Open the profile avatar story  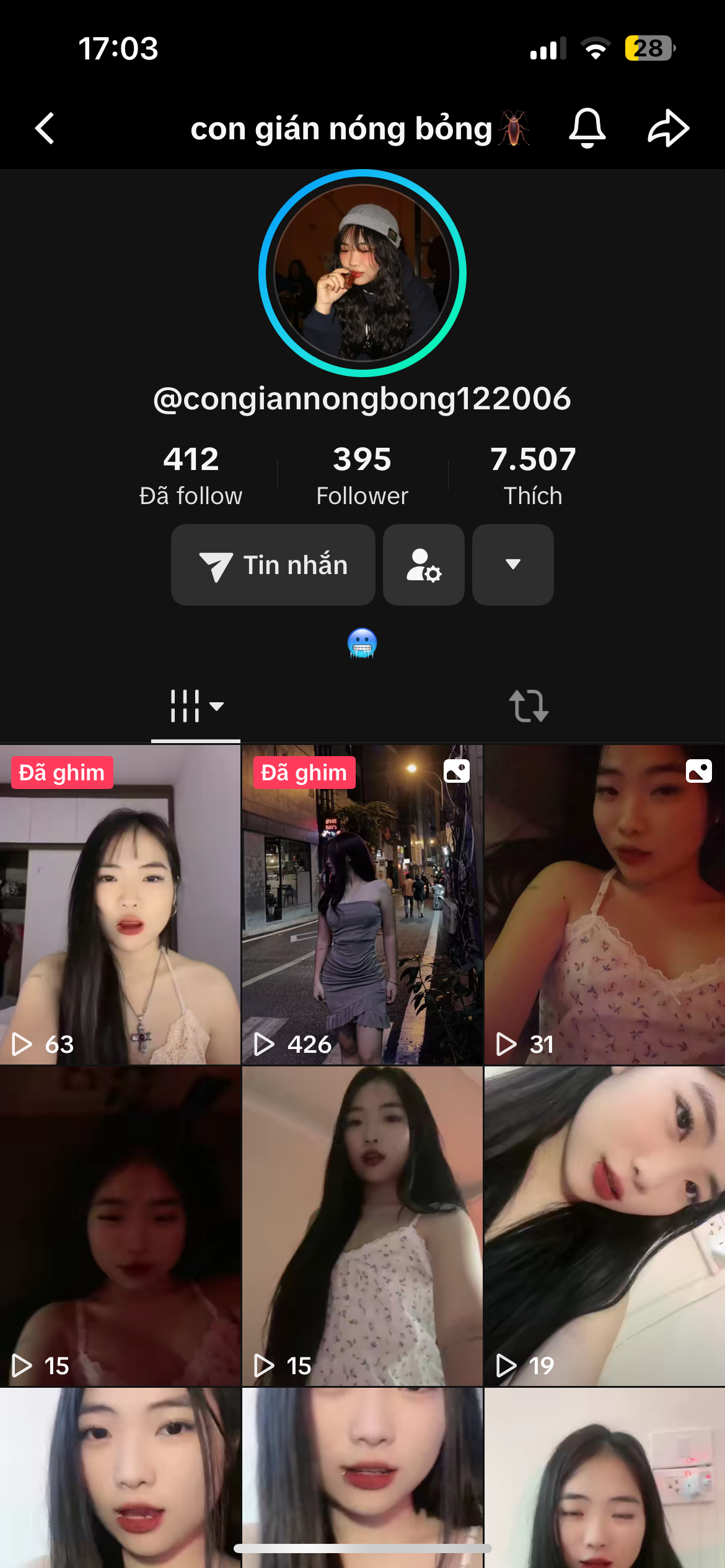[362, 273]
